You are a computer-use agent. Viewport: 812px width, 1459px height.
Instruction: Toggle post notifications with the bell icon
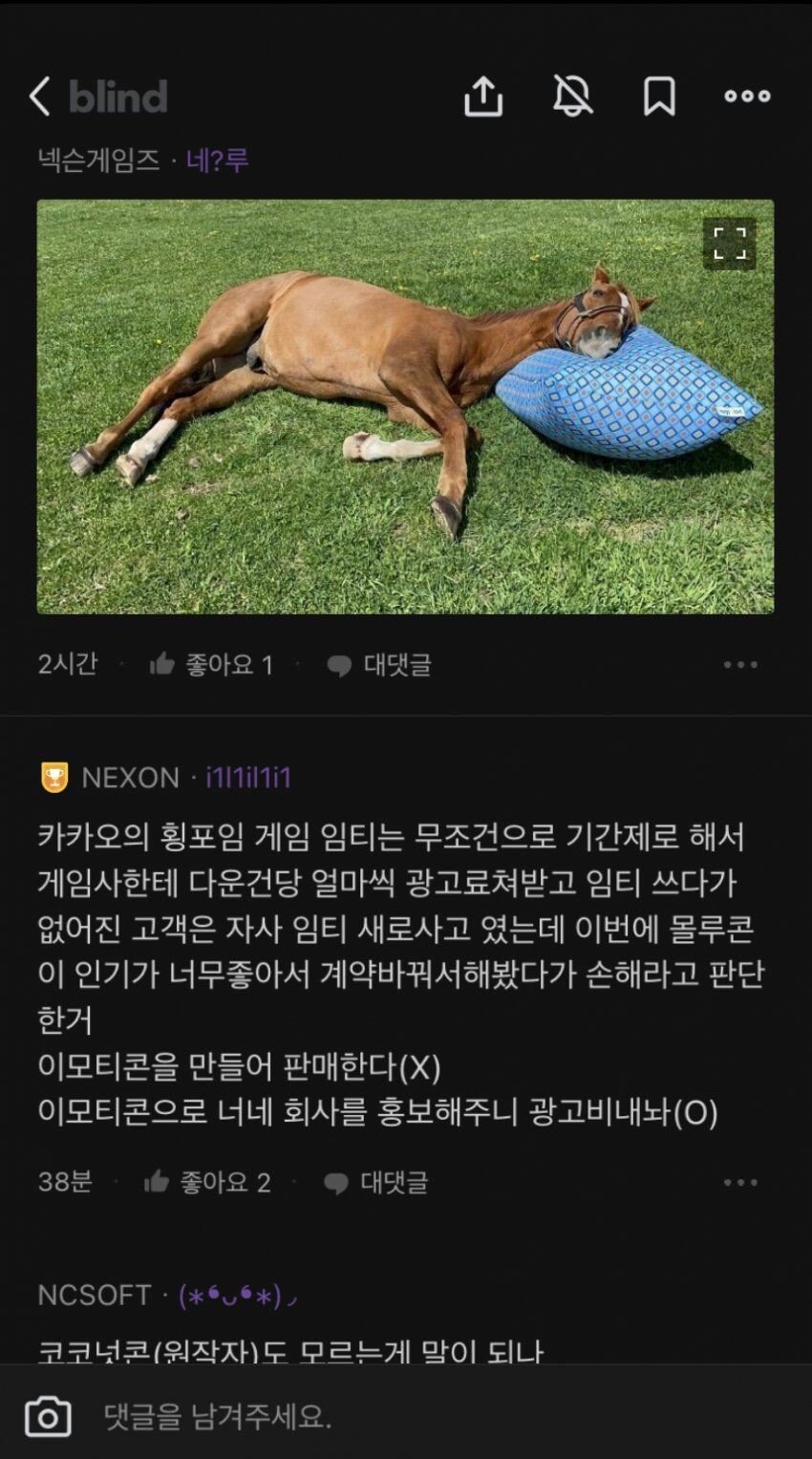pyautogui.click(x=572, y=97)
